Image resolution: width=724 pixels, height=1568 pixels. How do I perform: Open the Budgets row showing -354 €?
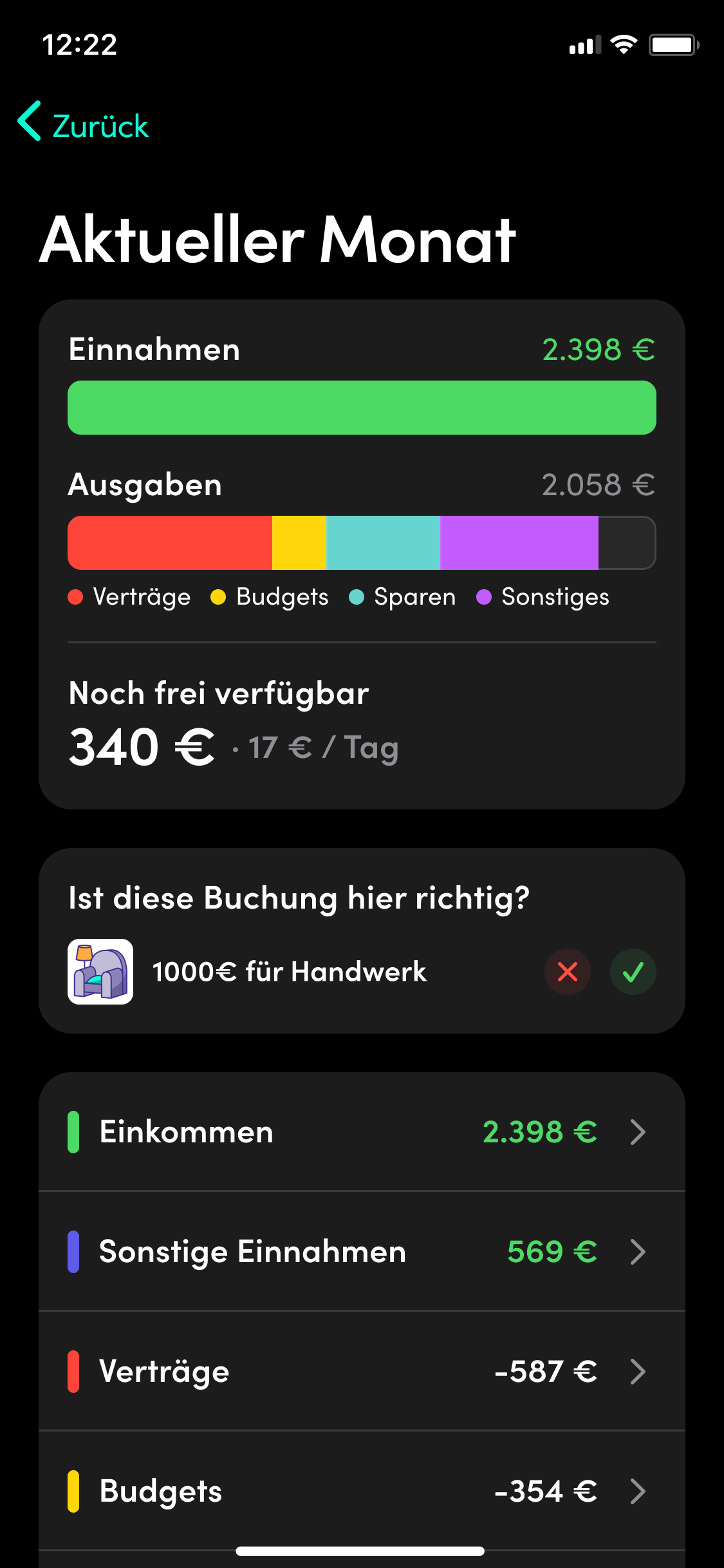pos(362,1491)
